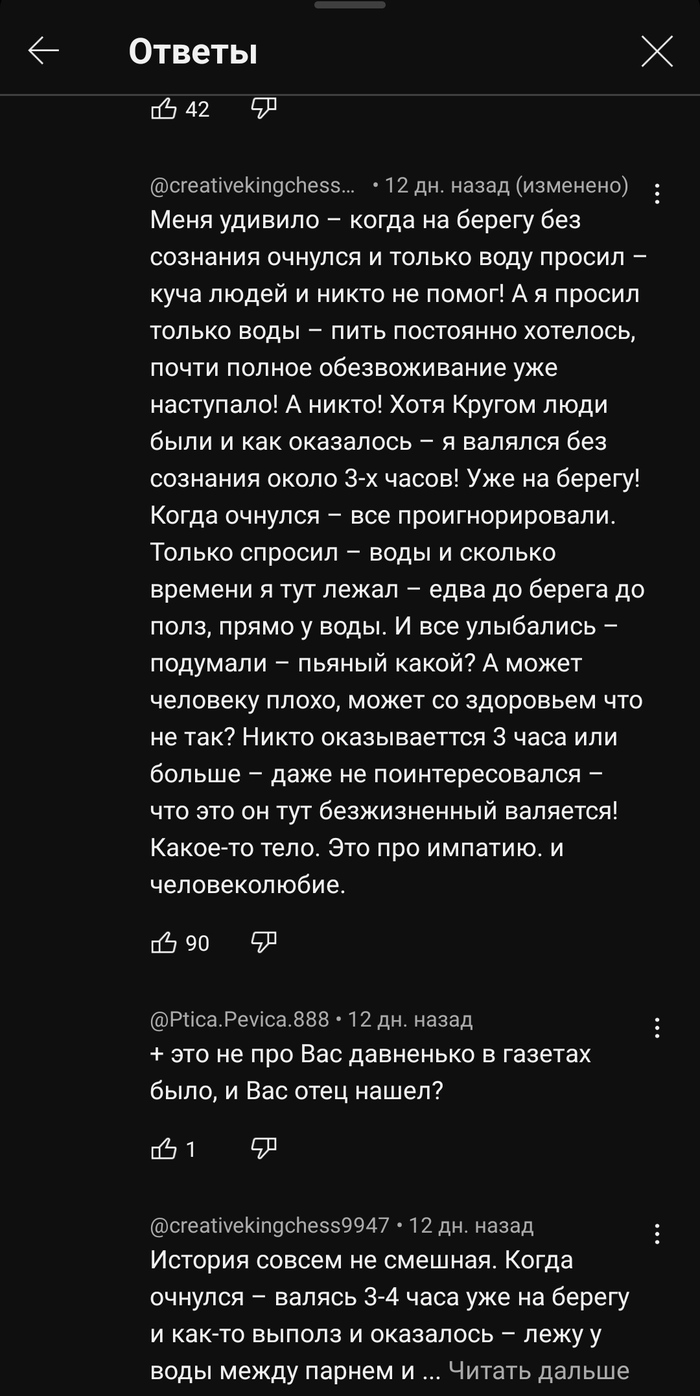Like Ptica.Pevica.888's reply
The width and height of the screenshot is (700, 1396).
[164, 1149]
